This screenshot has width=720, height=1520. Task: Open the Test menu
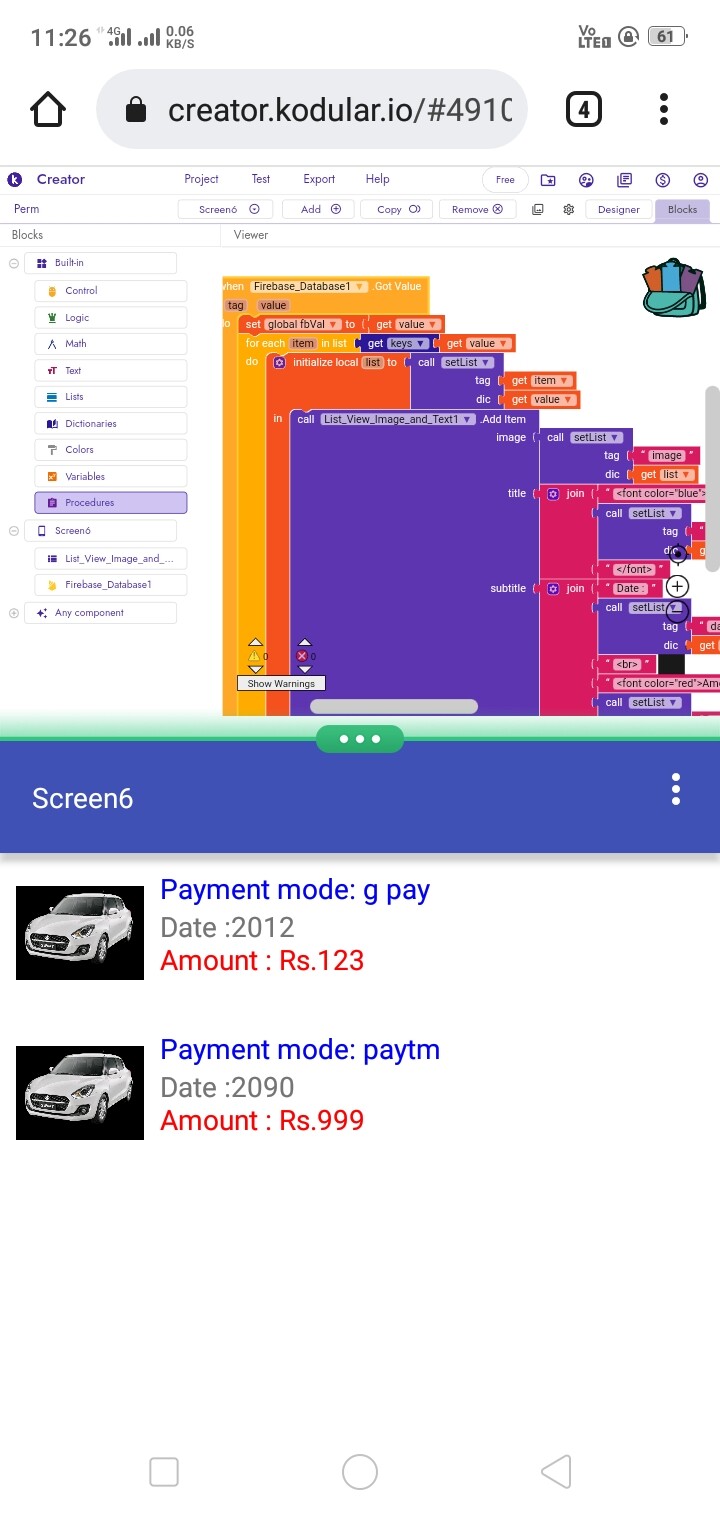click(x=261, y=179)
